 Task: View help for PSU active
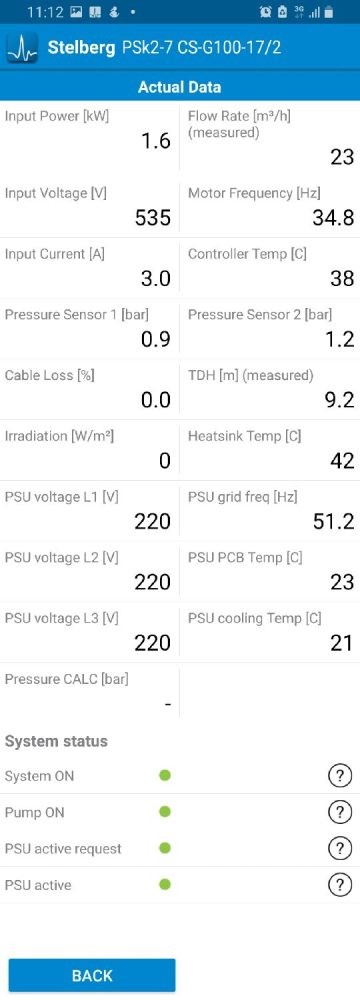point(340,885)
